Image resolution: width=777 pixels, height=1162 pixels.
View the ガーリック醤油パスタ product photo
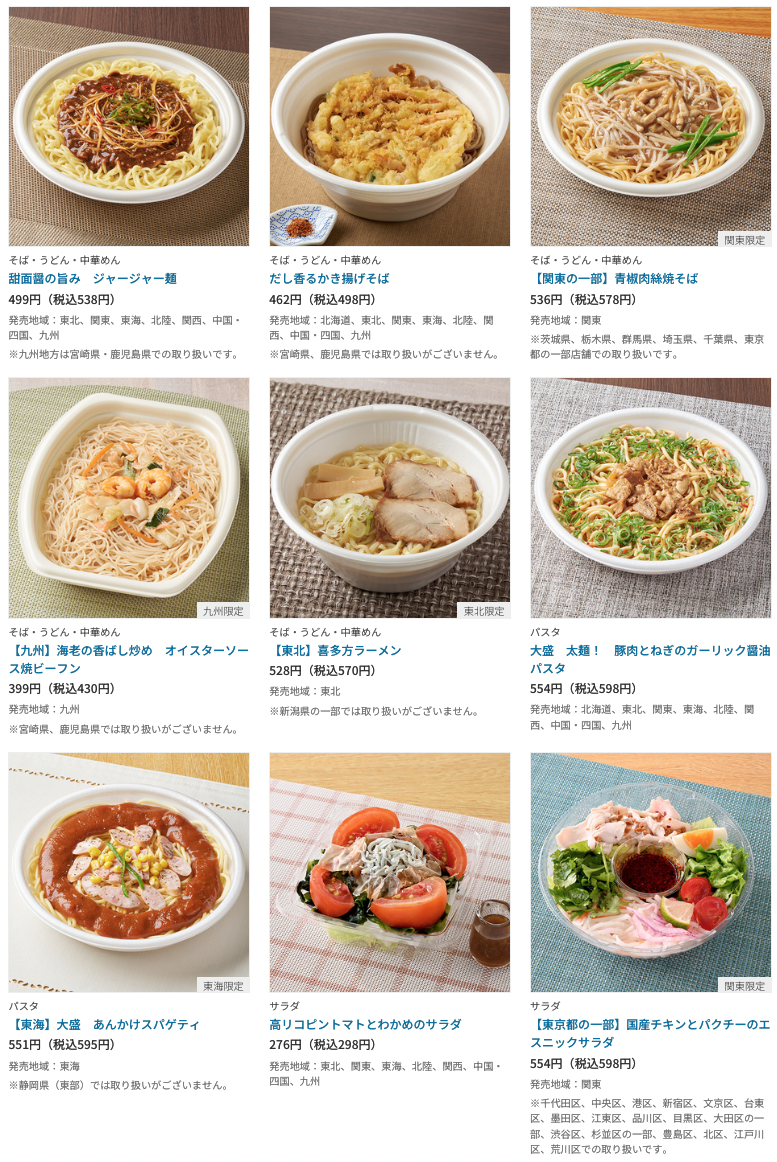(650, 498)
